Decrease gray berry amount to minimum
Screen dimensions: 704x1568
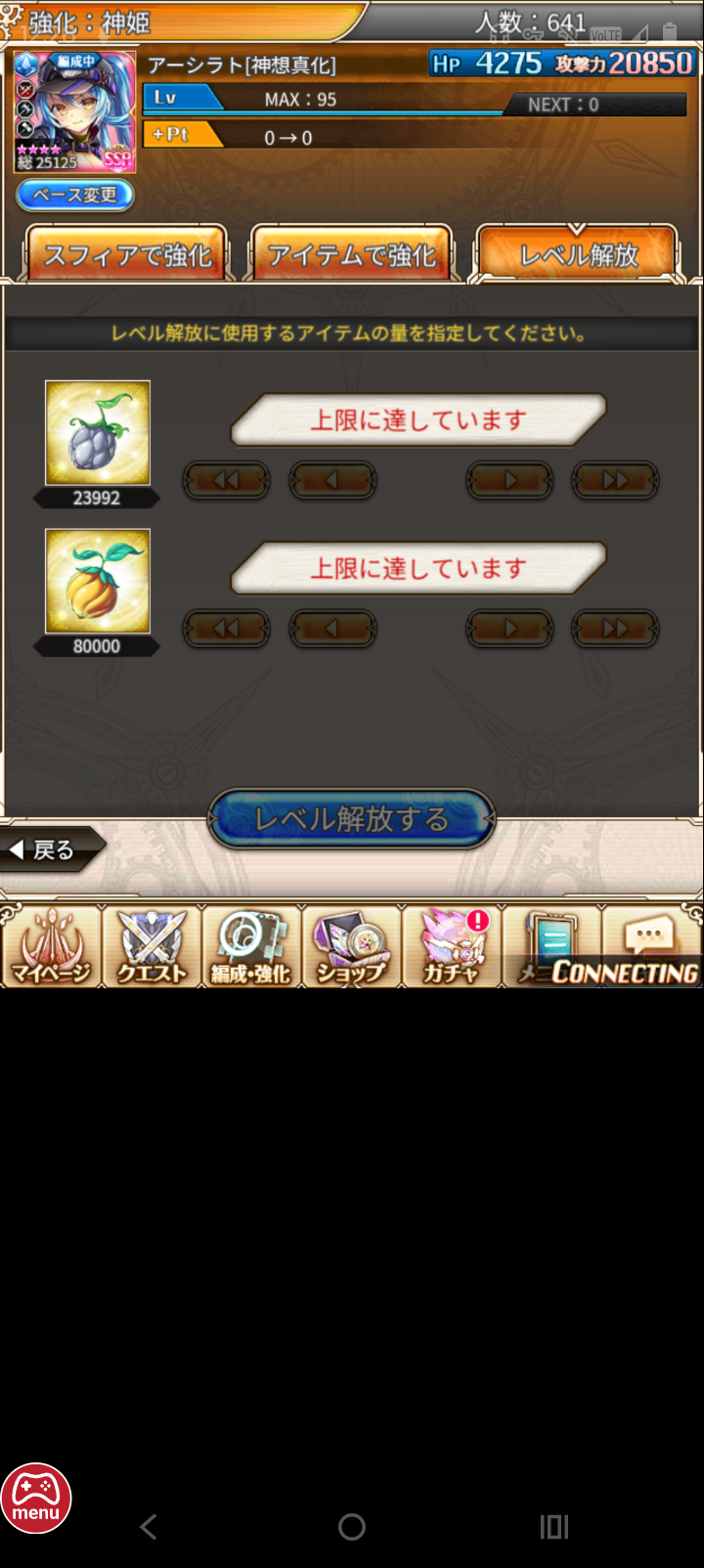click(226, 480)
